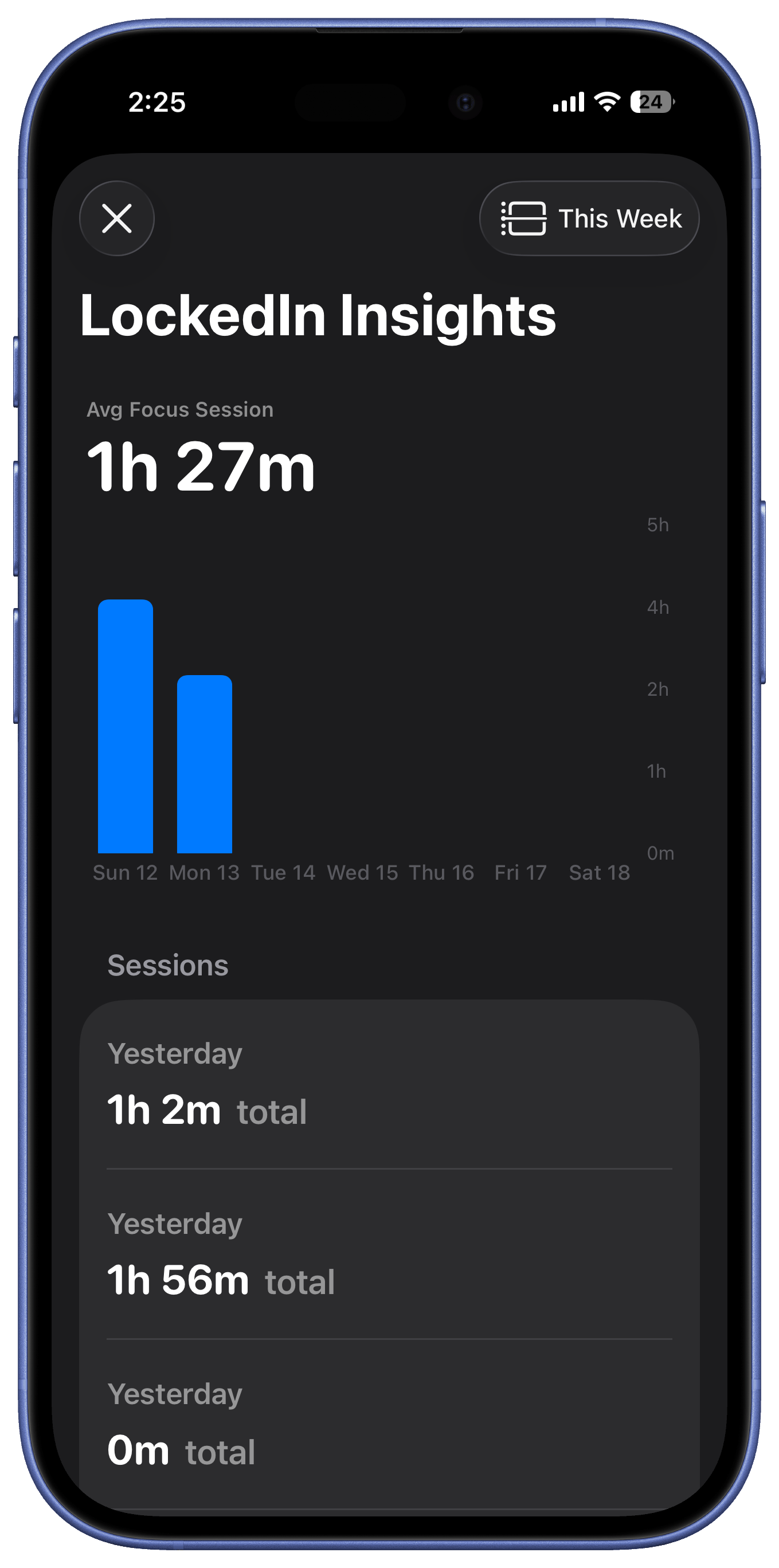Select the Mon 13 chart bar
779x1568 pixels.
pos(205,767)
